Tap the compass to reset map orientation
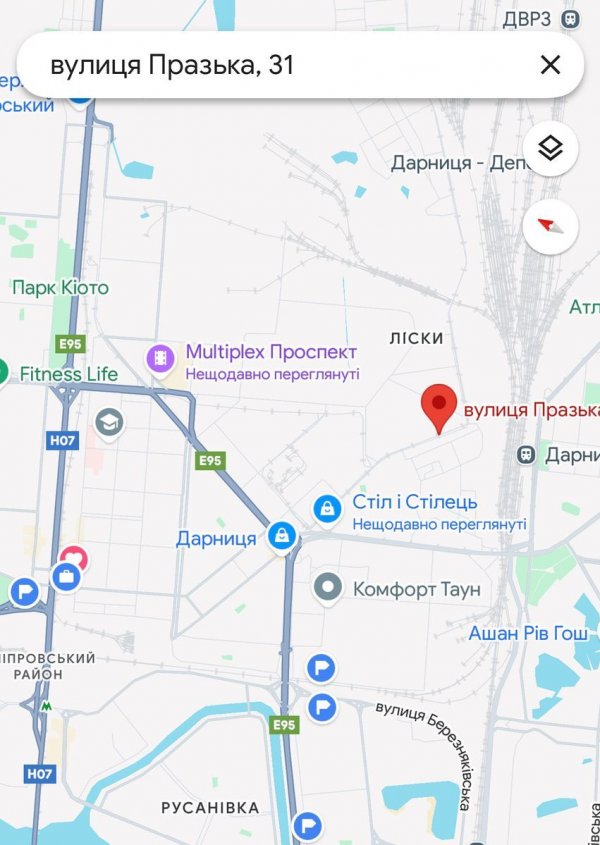 coord(551,226)
